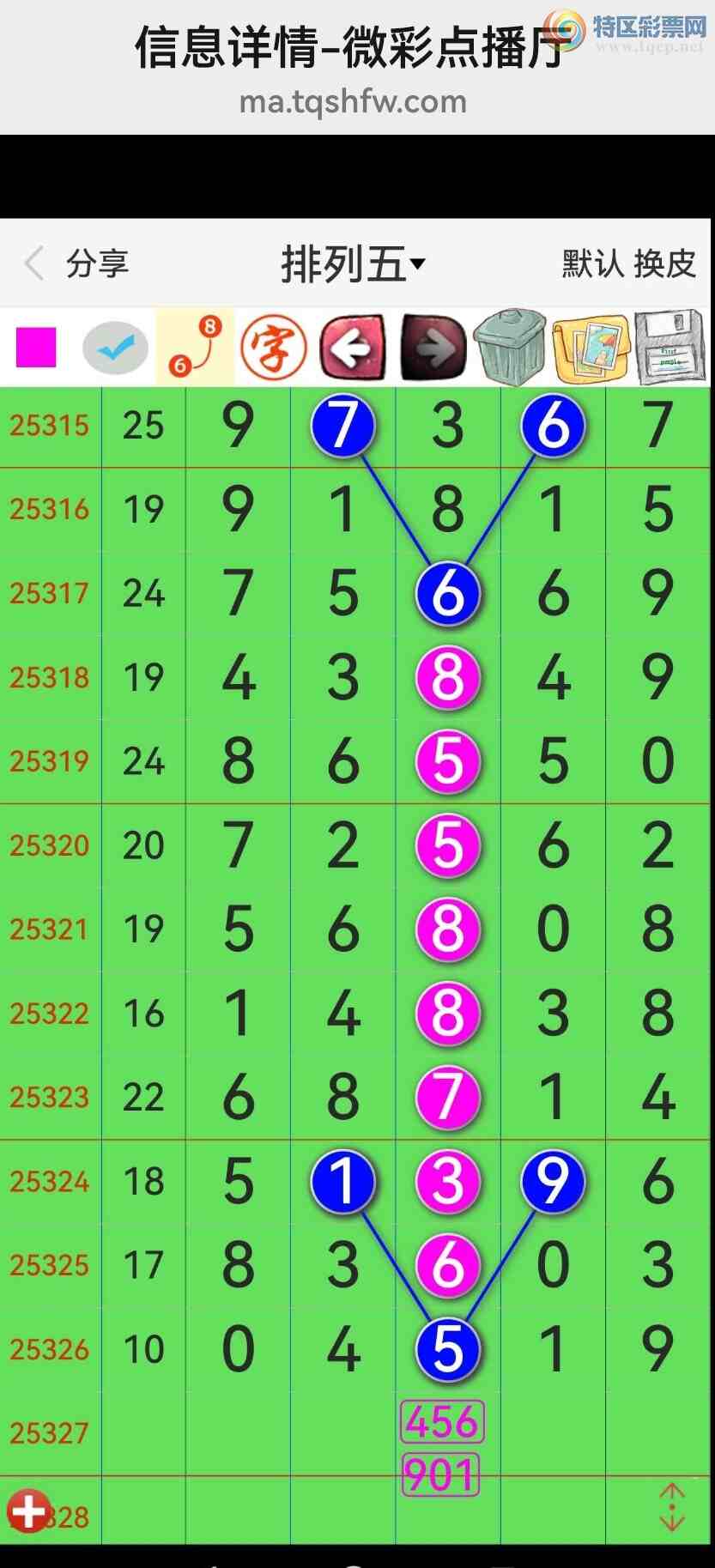This screenshot has height=1568, width=715.
Task: Select the line-connecting numbers tool
Action: [x=195, y=348]
